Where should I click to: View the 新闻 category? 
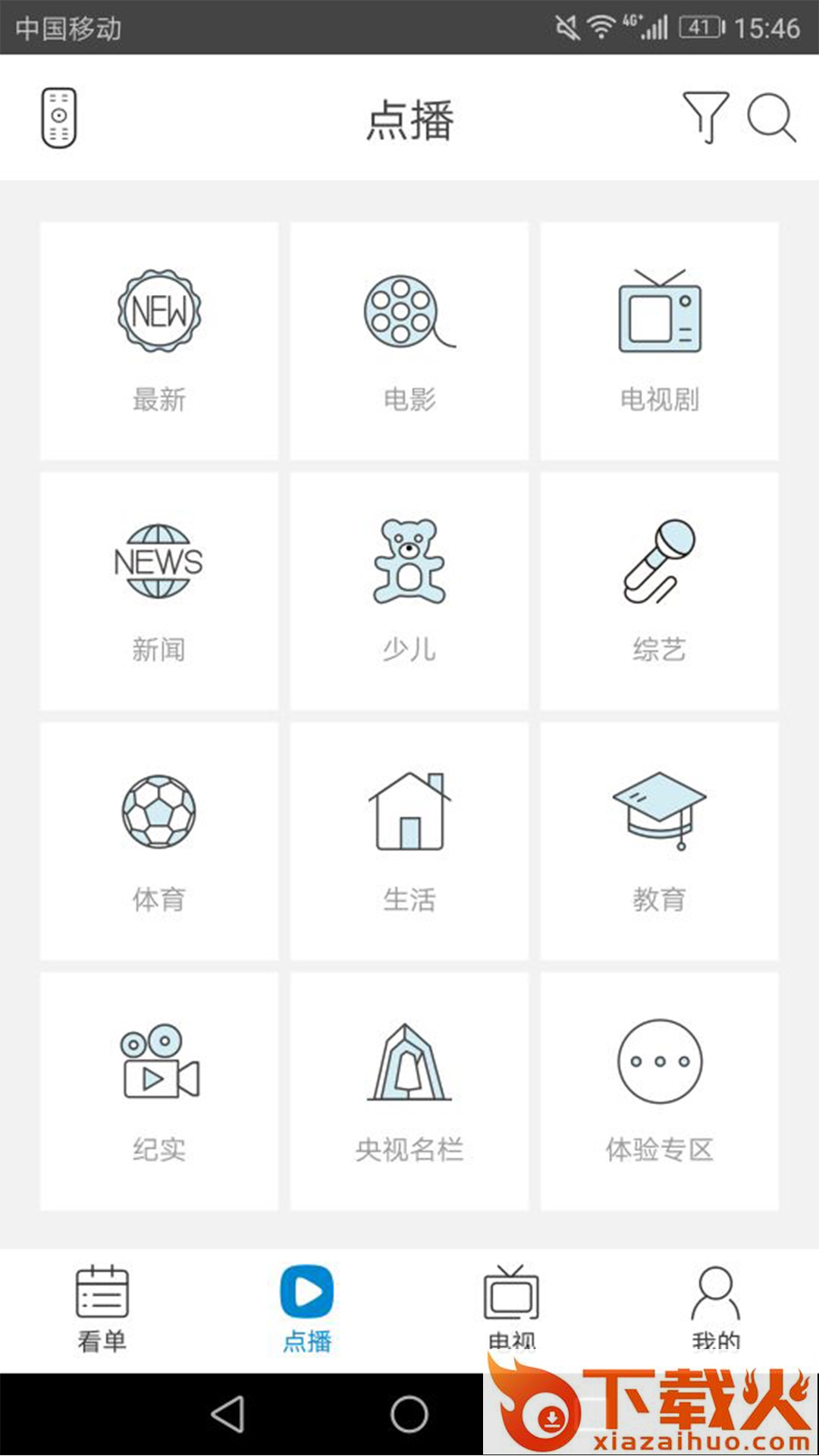click(159, 591)
